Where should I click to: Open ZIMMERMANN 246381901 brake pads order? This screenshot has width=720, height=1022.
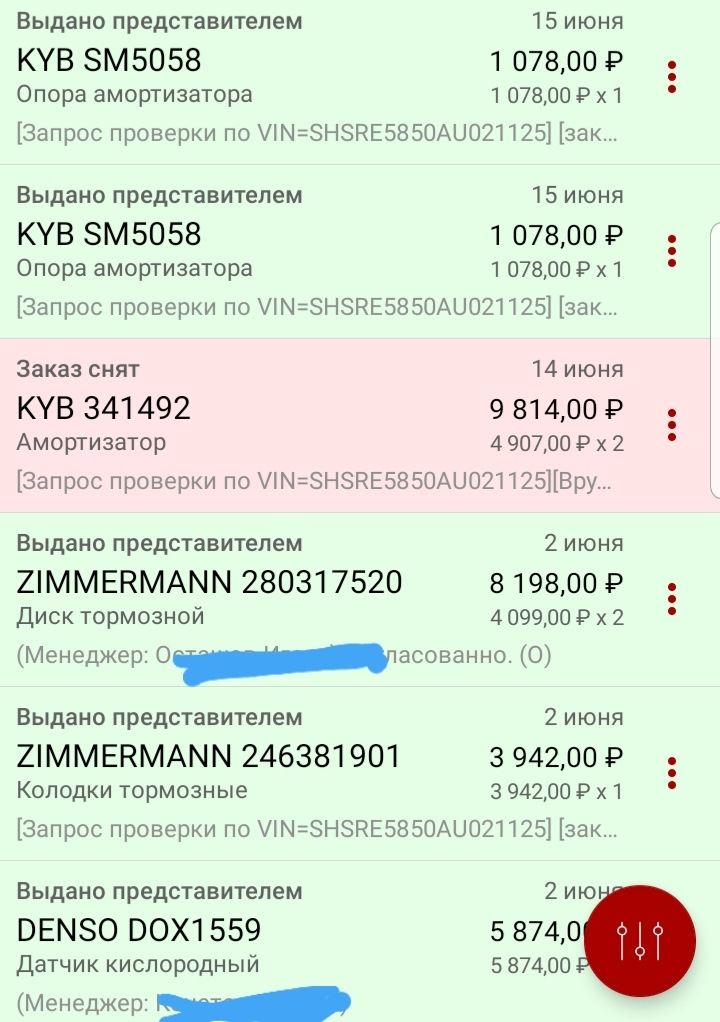[x=300, y=773]
